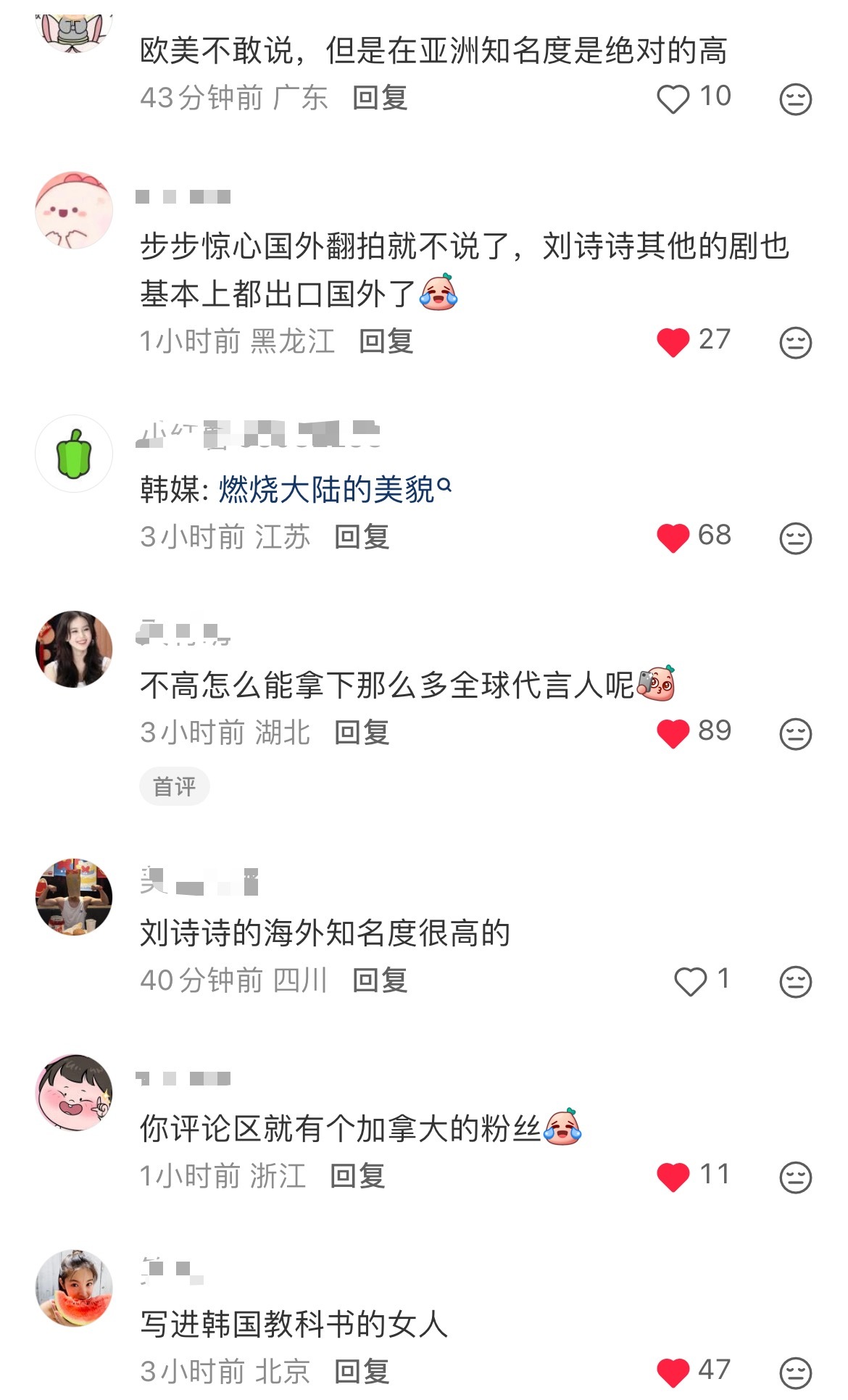Open emoji picker on the 全球代言人 comment
Screen dimensions: 848x1400
(795, 733)
